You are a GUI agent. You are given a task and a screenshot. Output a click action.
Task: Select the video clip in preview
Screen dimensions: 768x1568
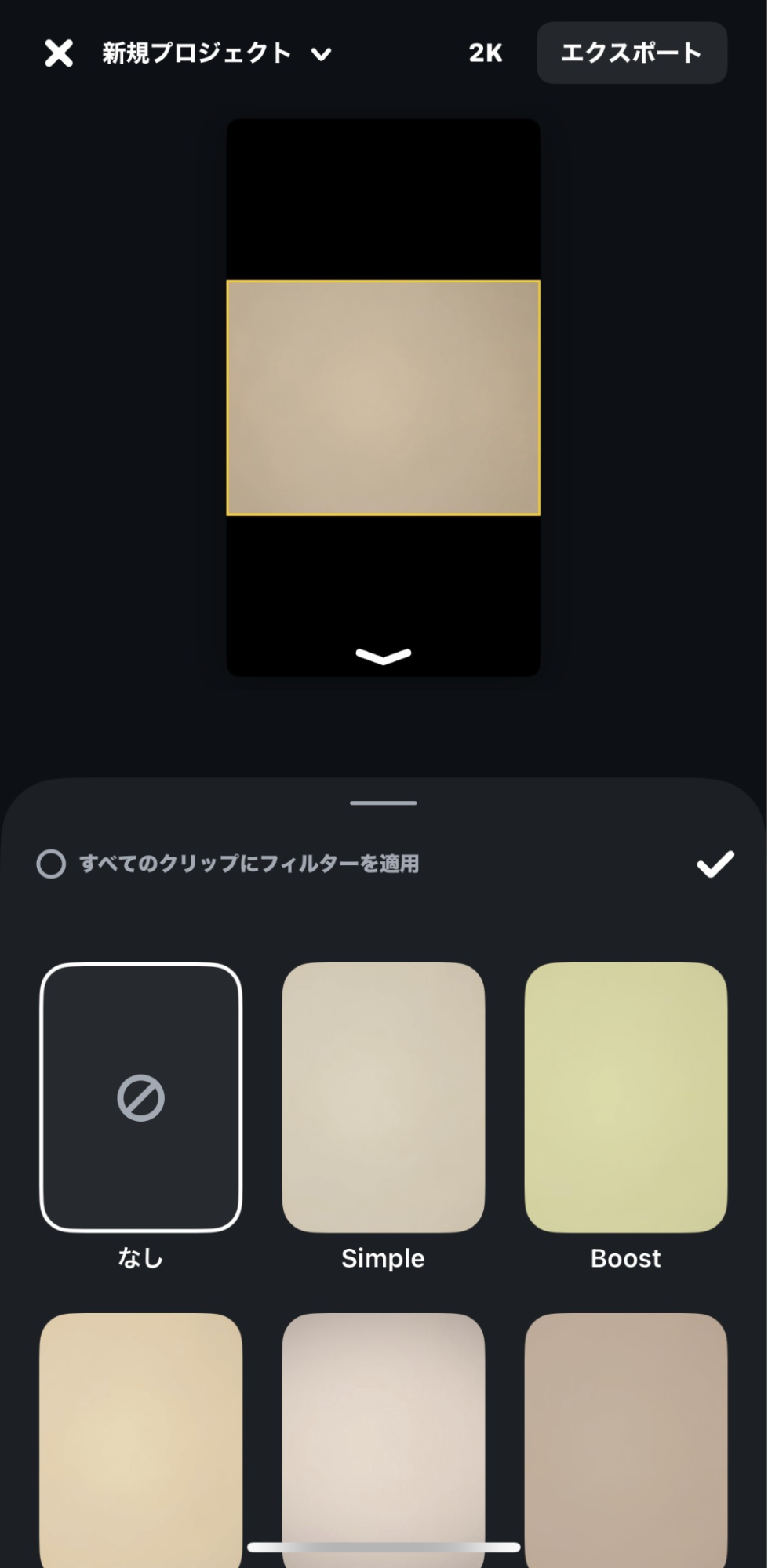[383, 398]
